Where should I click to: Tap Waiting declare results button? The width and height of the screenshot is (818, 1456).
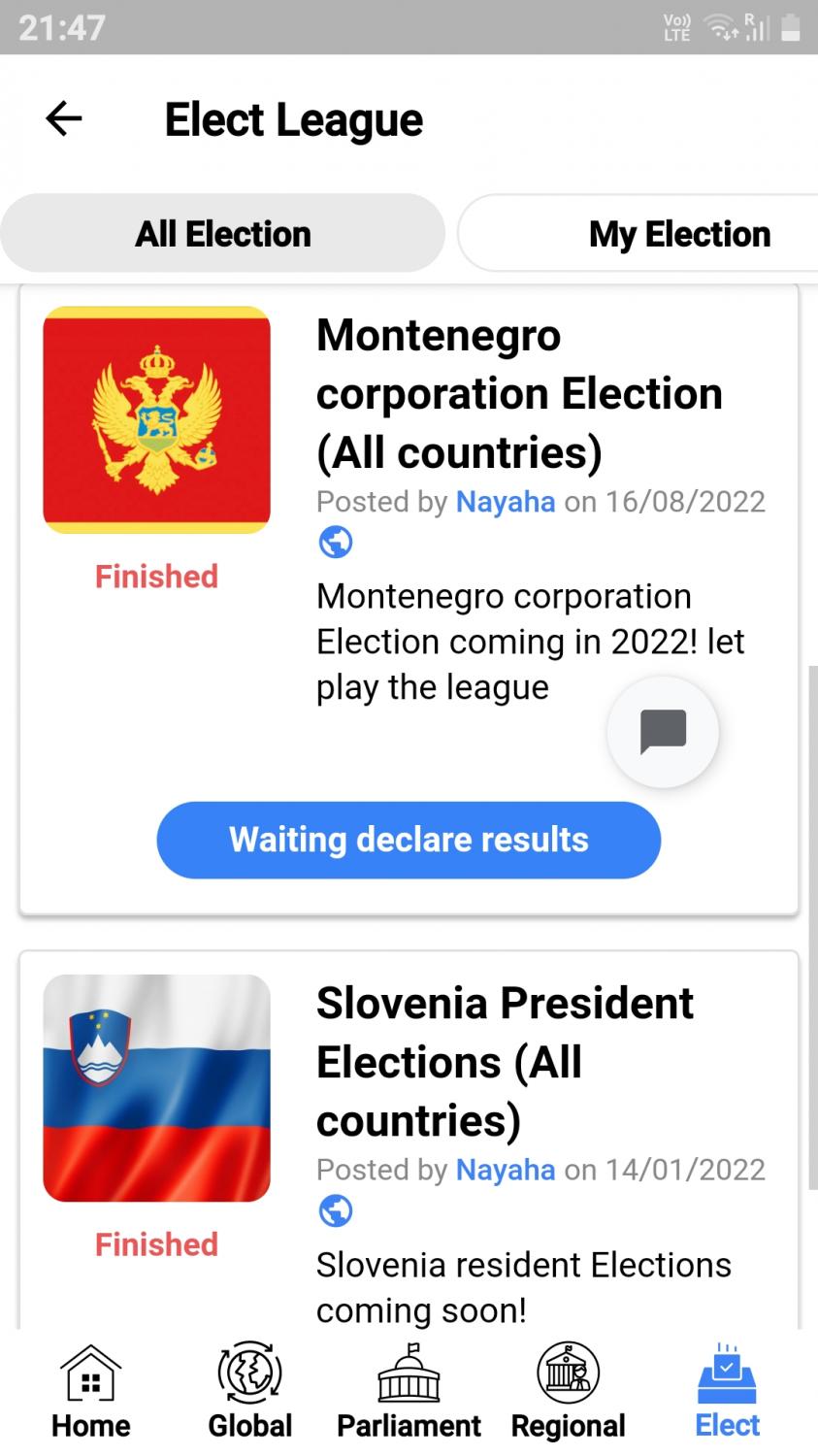(409, 840)
